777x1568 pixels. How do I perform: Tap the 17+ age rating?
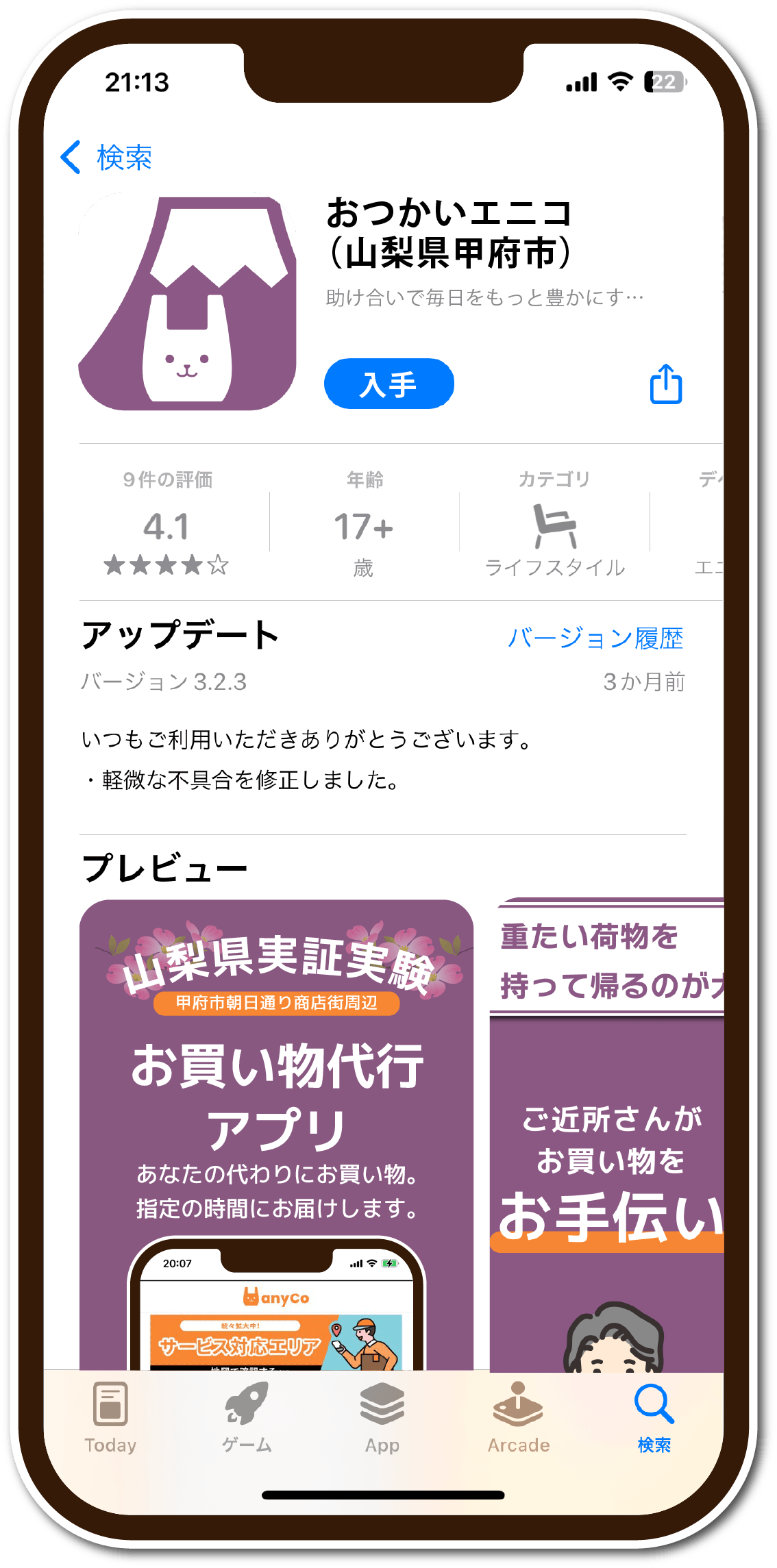pyautogui.click(x=365, y=524)
